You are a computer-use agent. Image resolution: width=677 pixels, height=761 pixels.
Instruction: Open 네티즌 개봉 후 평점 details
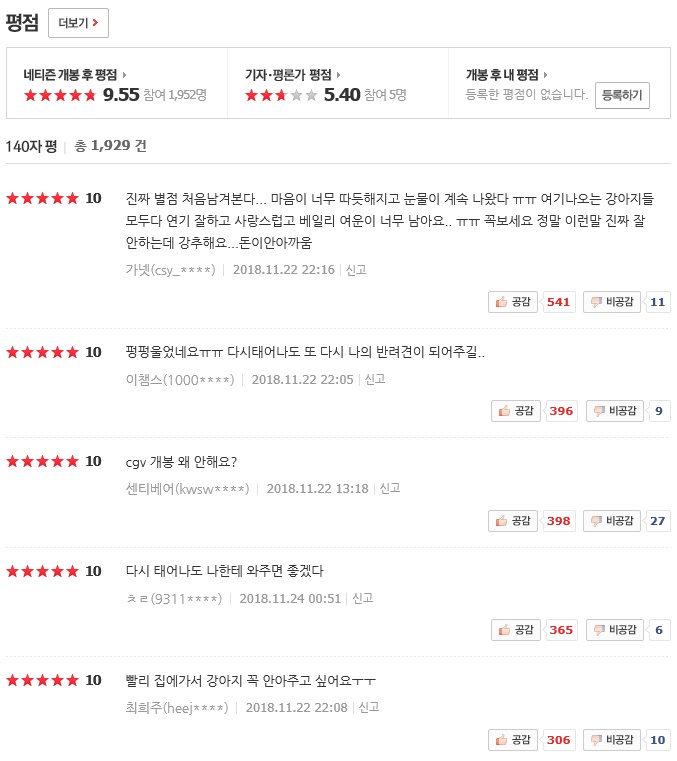point(75,74)
